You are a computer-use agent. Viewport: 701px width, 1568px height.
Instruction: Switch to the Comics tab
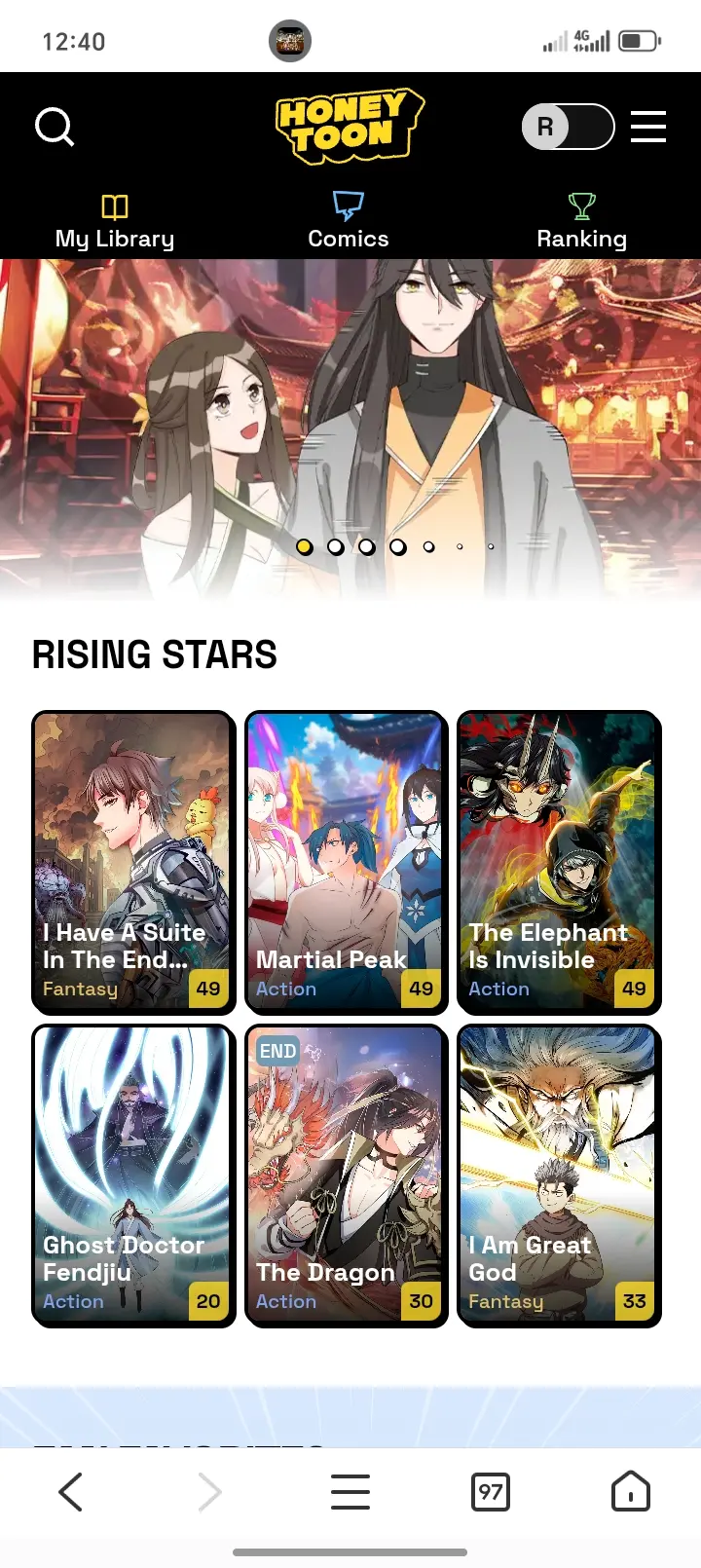pyautogui.click(x=349, y=223)
